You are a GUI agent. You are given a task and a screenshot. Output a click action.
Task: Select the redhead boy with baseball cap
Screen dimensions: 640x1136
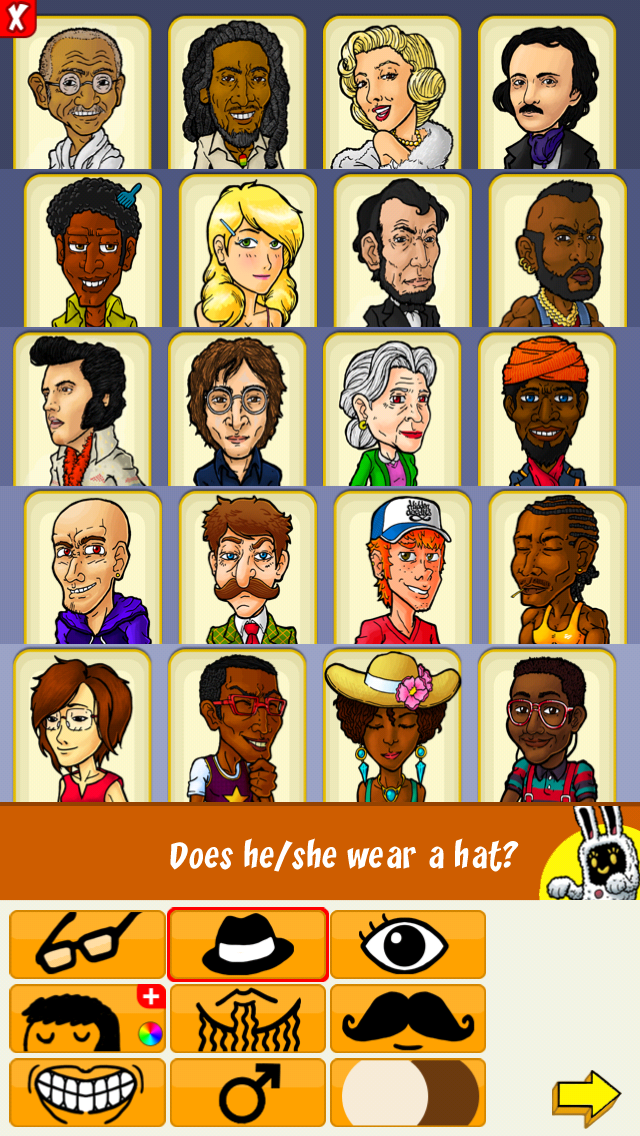[x=403, y=567]
